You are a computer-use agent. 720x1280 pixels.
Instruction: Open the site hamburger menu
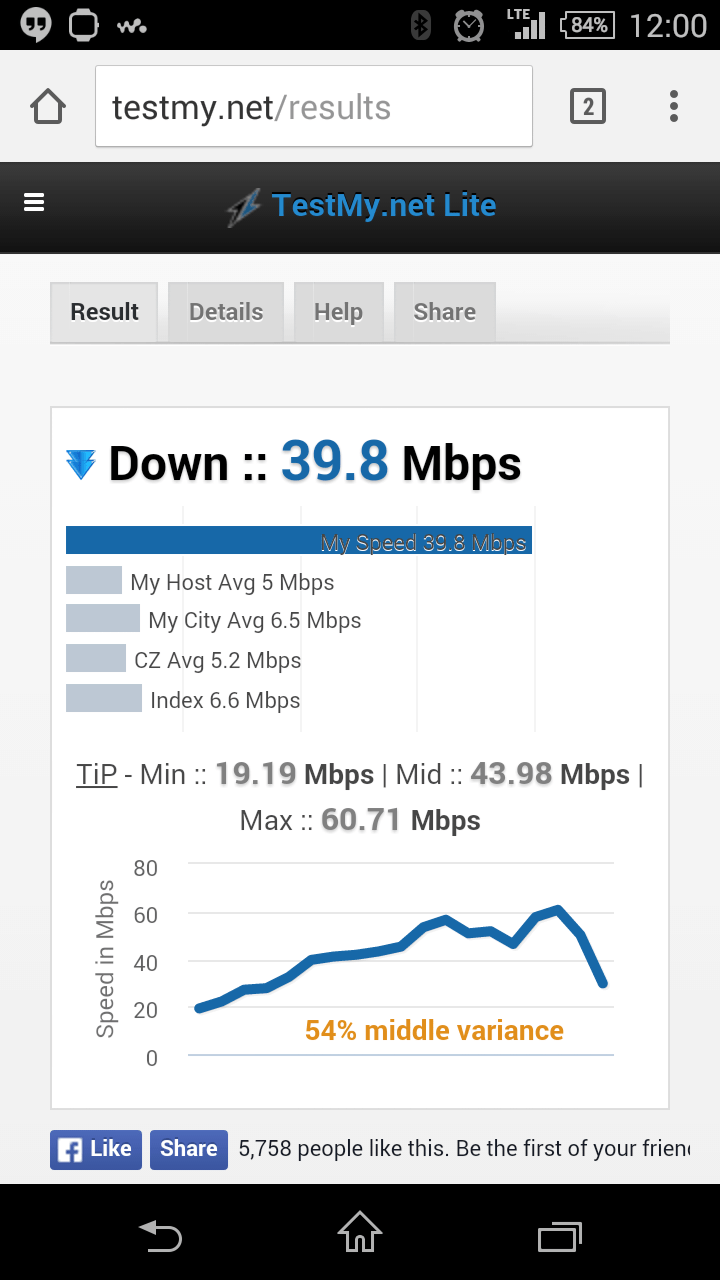point(34,203)
